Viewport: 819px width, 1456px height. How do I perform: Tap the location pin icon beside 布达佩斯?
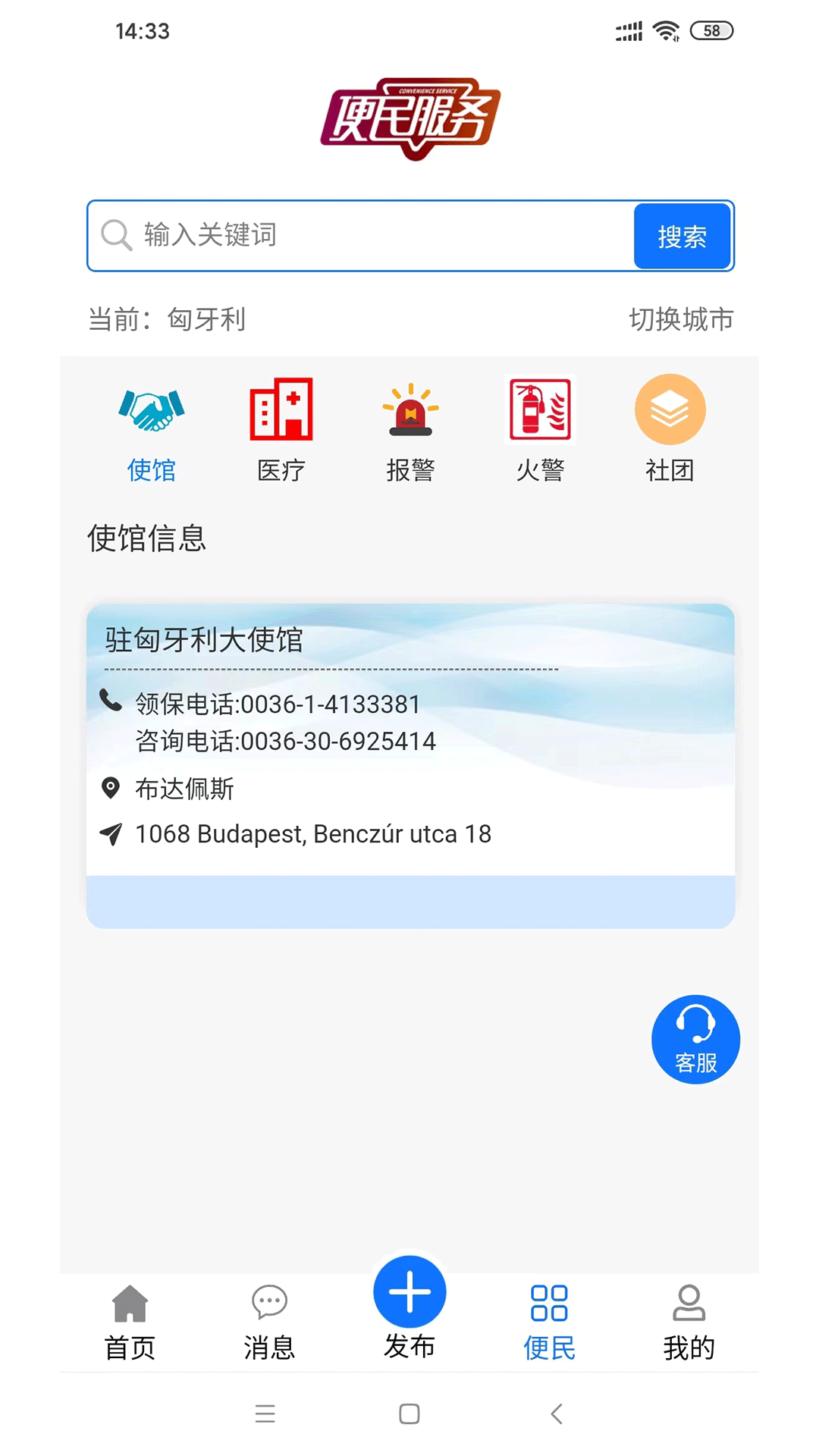[x=111, y=789]
